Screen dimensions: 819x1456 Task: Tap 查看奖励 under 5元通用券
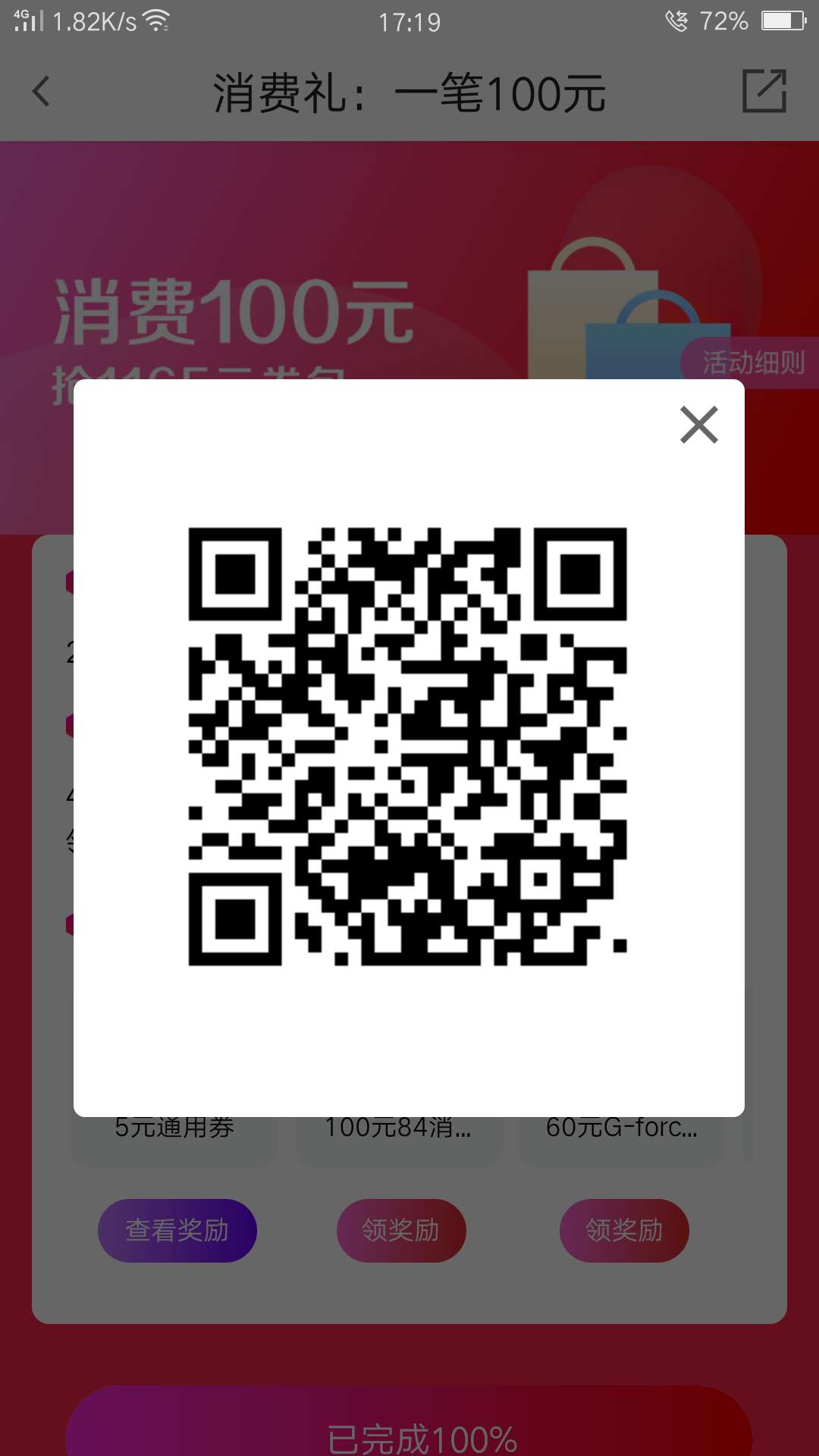point(177,1230)
